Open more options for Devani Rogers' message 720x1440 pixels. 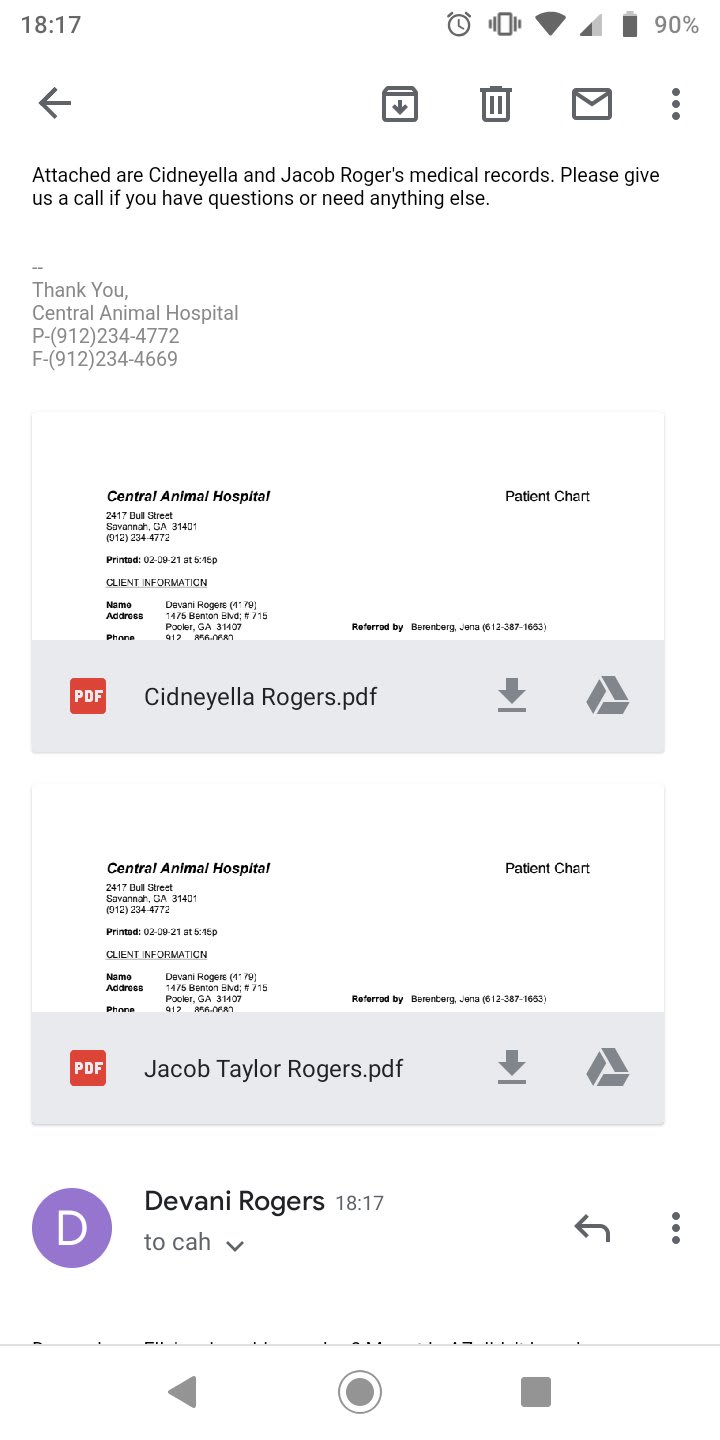(676, 1227)
